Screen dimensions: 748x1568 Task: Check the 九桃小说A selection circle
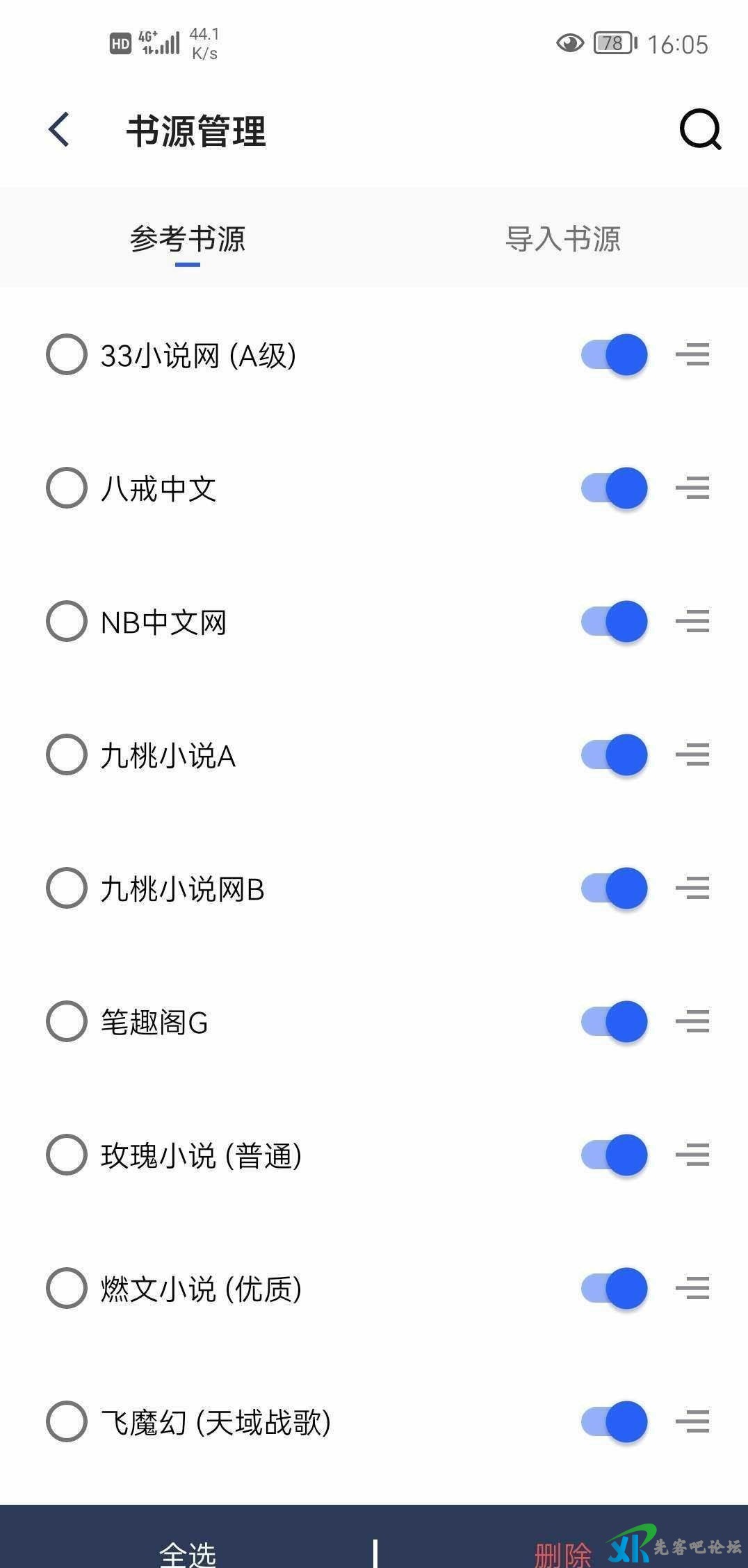[x=66, y=755]
